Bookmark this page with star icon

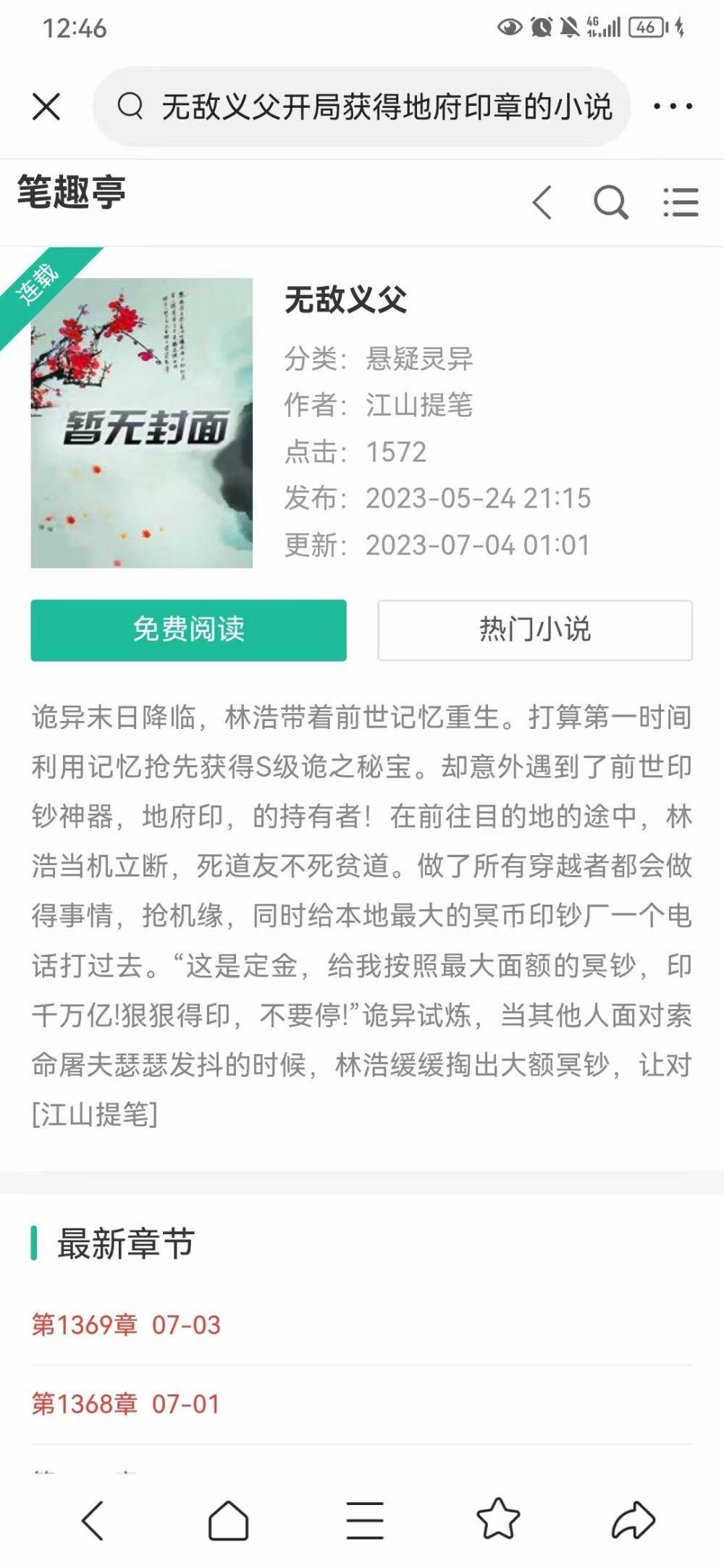pyautogui.click(x=498, y=1520)
